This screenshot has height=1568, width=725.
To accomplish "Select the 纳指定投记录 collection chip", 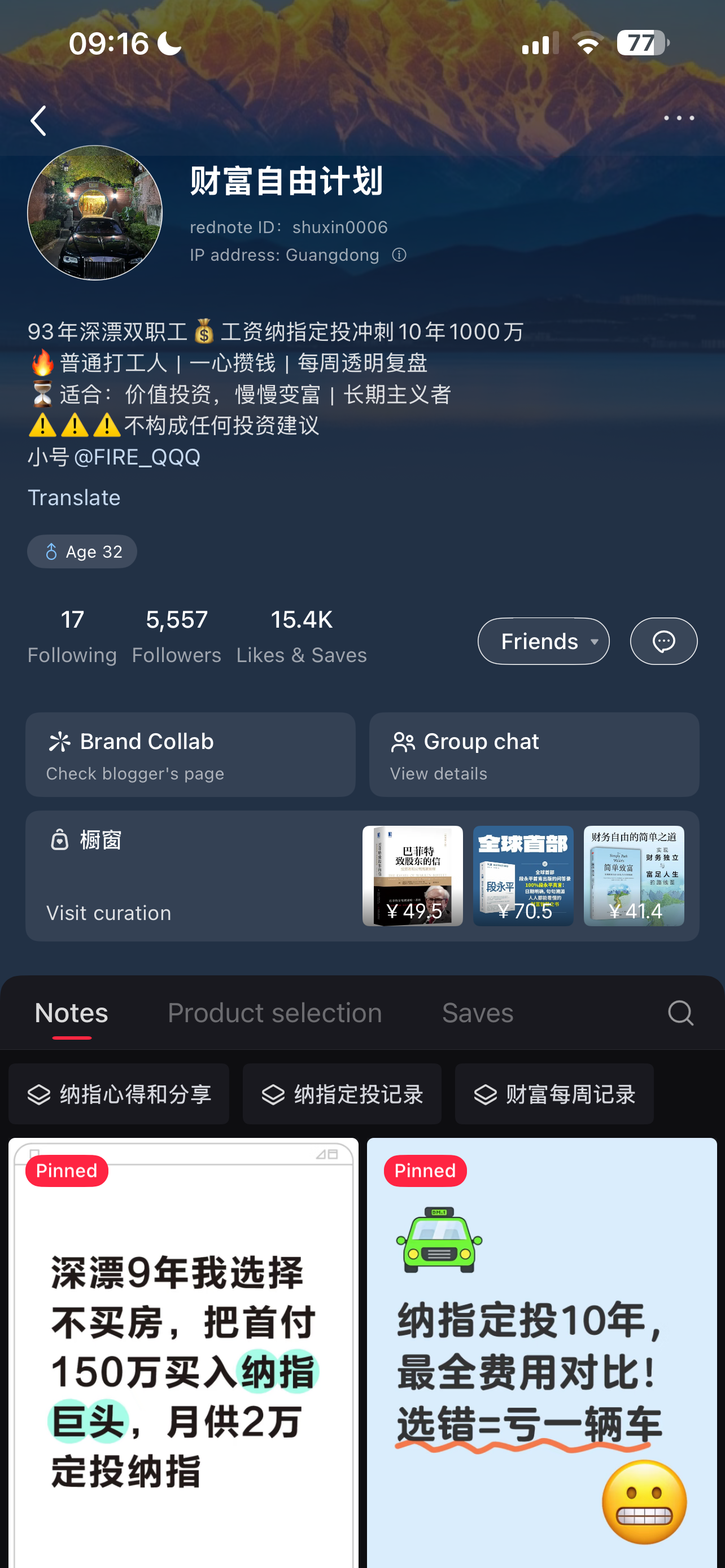I will coord(342,1094).
